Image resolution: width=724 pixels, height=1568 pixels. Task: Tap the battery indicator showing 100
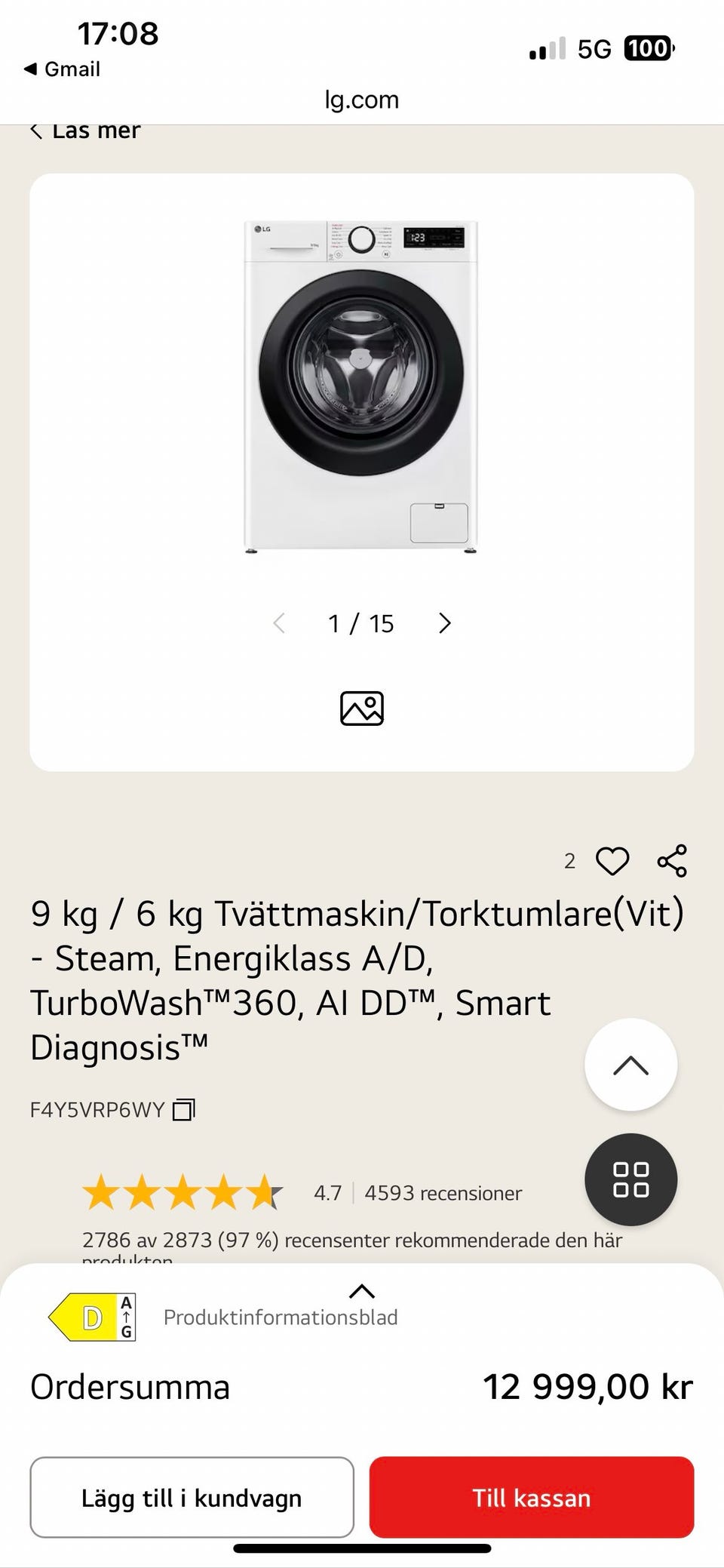pyautogui.click(x=649, y=48)
